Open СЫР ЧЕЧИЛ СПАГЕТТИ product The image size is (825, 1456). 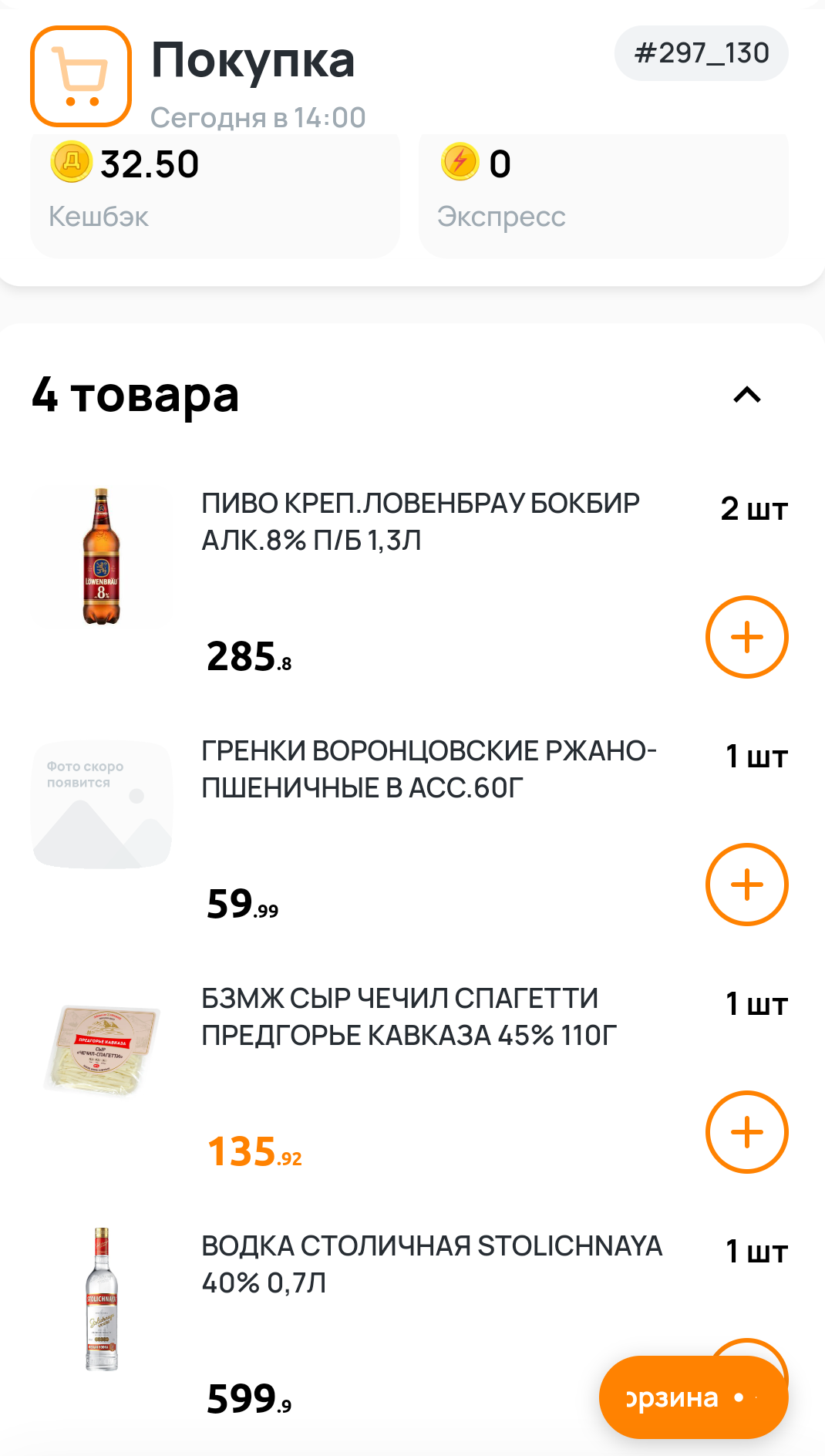coord(409,1017)
